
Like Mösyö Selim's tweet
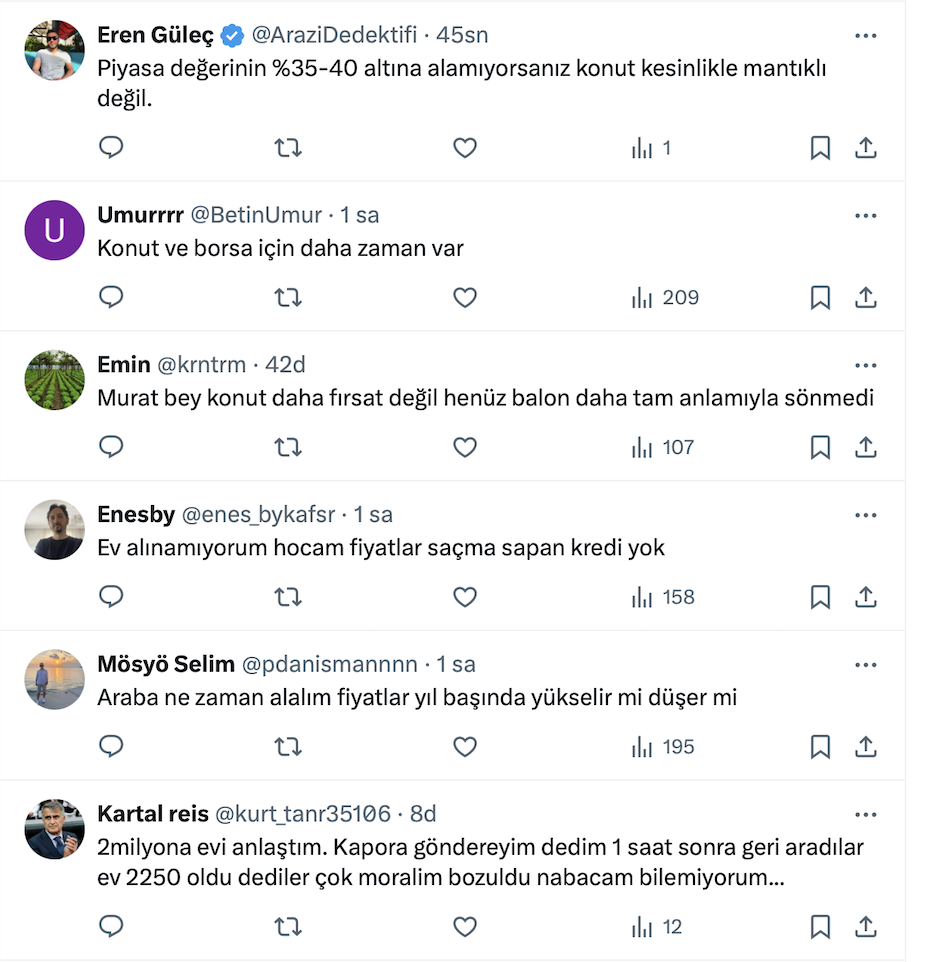(x=464, y=747)
